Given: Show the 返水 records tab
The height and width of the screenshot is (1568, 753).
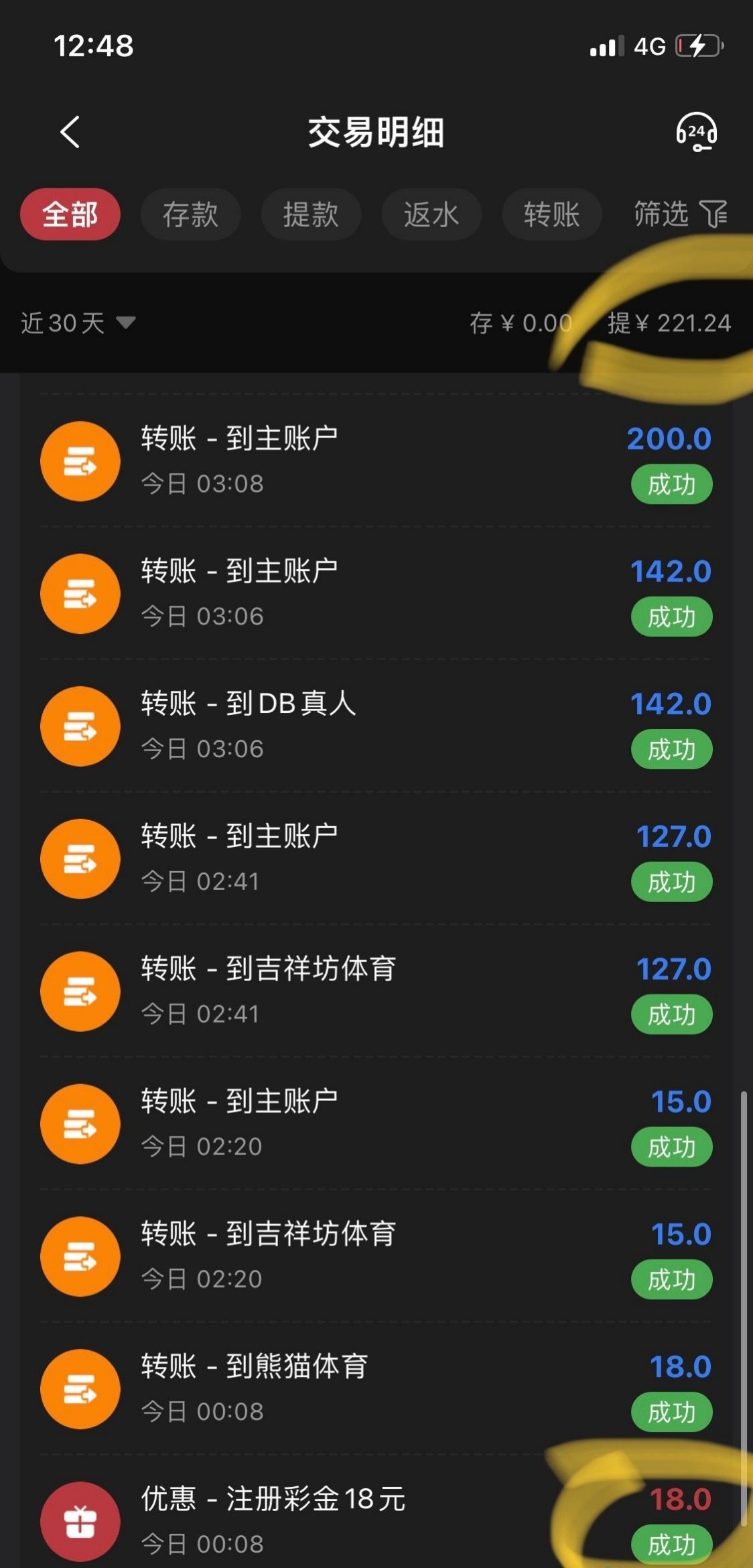Looking at the screenshot, I should 431,214.
